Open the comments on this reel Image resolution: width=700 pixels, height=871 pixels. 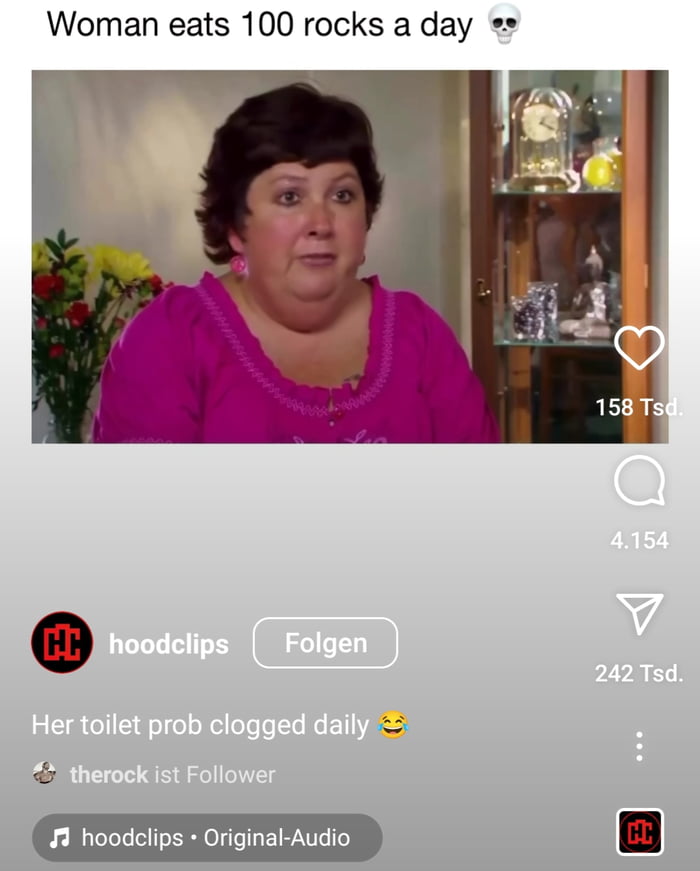[x=639, y=482]
